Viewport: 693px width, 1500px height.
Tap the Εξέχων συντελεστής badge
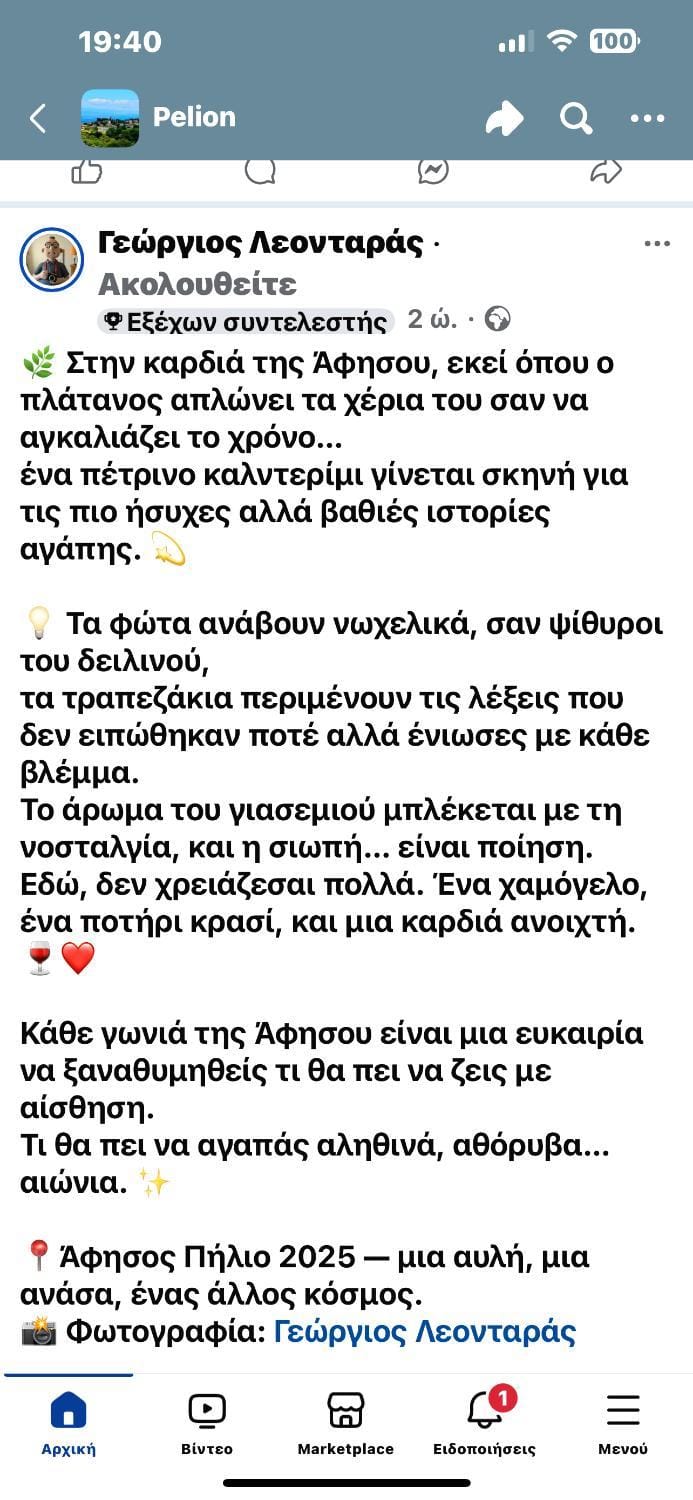tap(246, 321)
